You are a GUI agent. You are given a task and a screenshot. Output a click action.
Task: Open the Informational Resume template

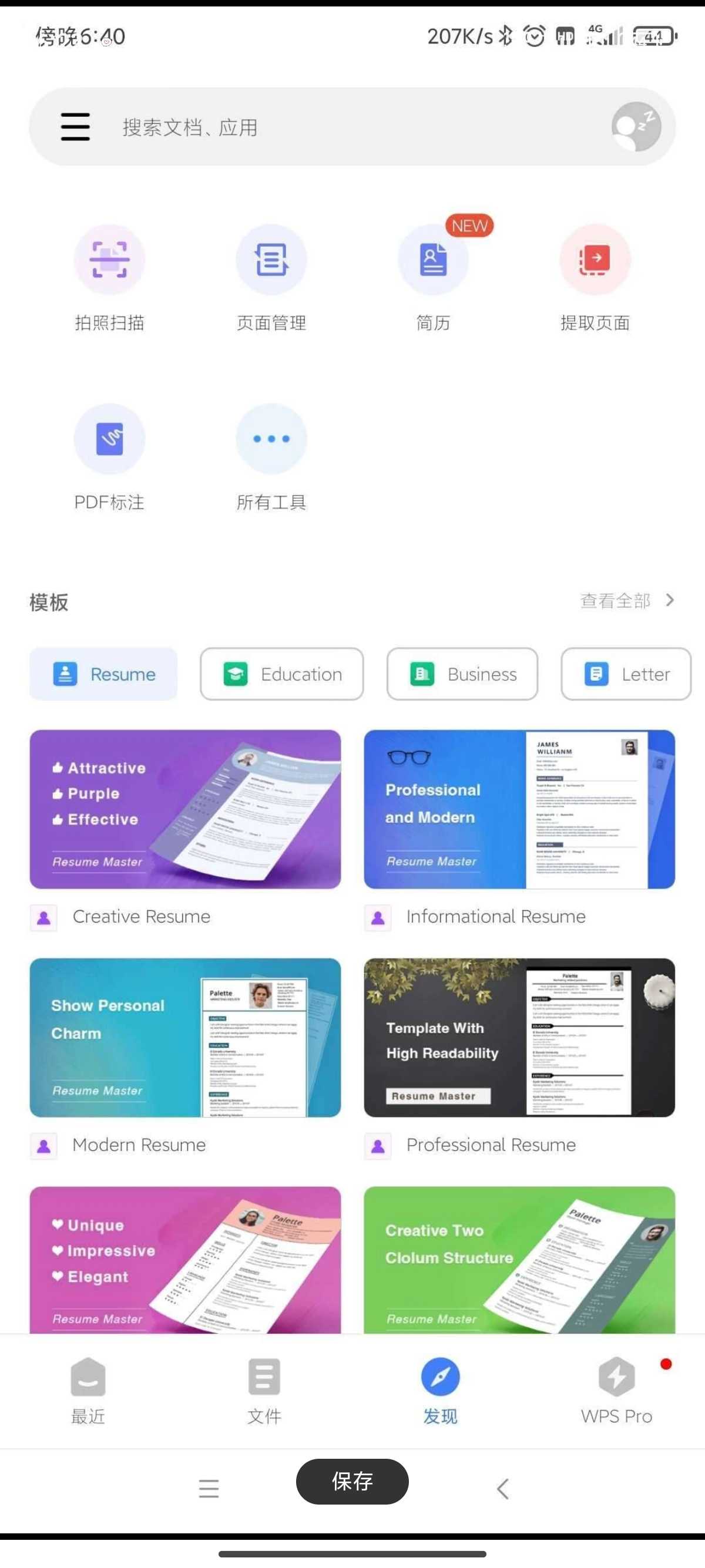click(x=519, y=810)
